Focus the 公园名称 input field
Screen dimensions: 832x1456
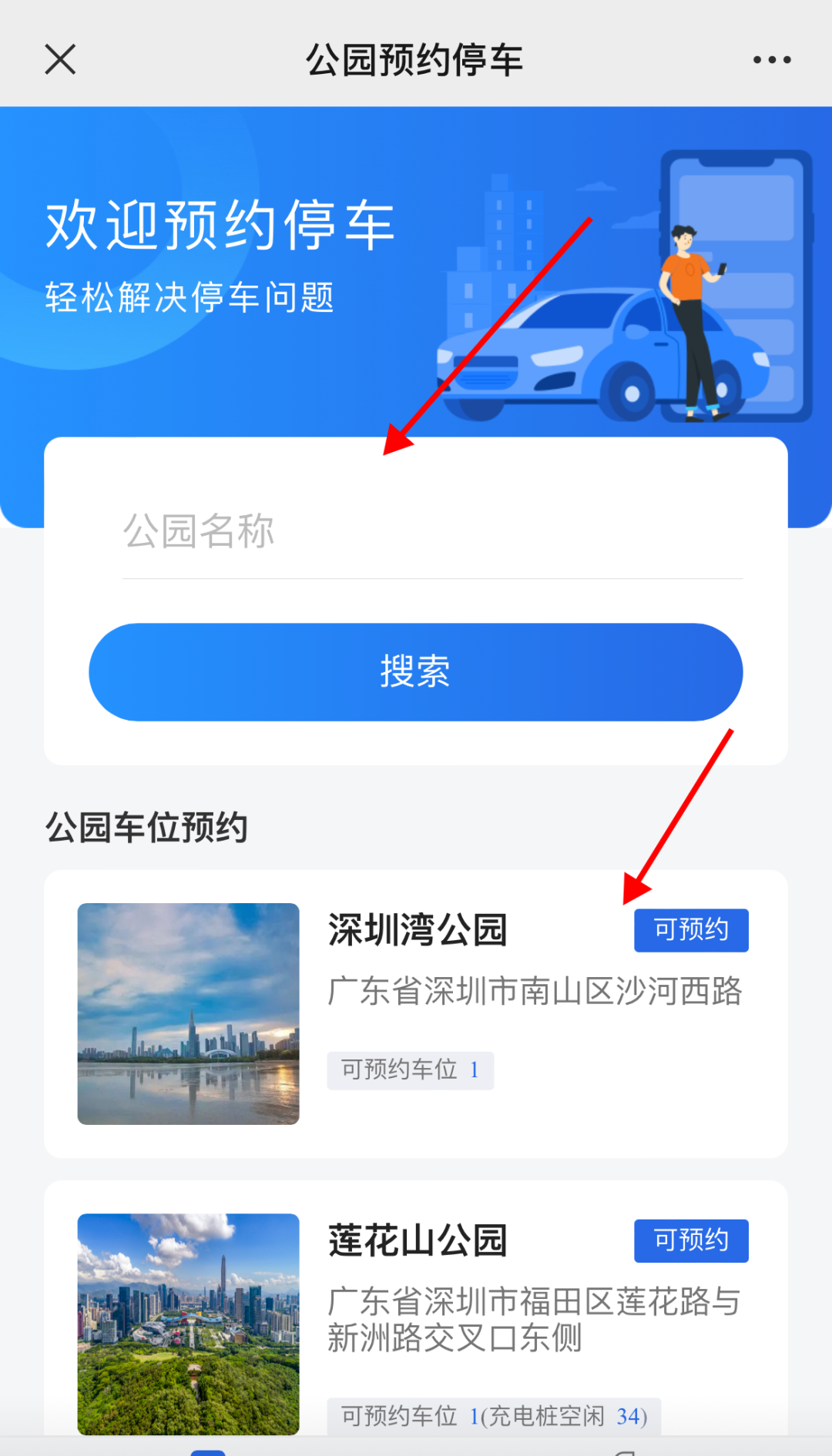(x=431, y=532)
